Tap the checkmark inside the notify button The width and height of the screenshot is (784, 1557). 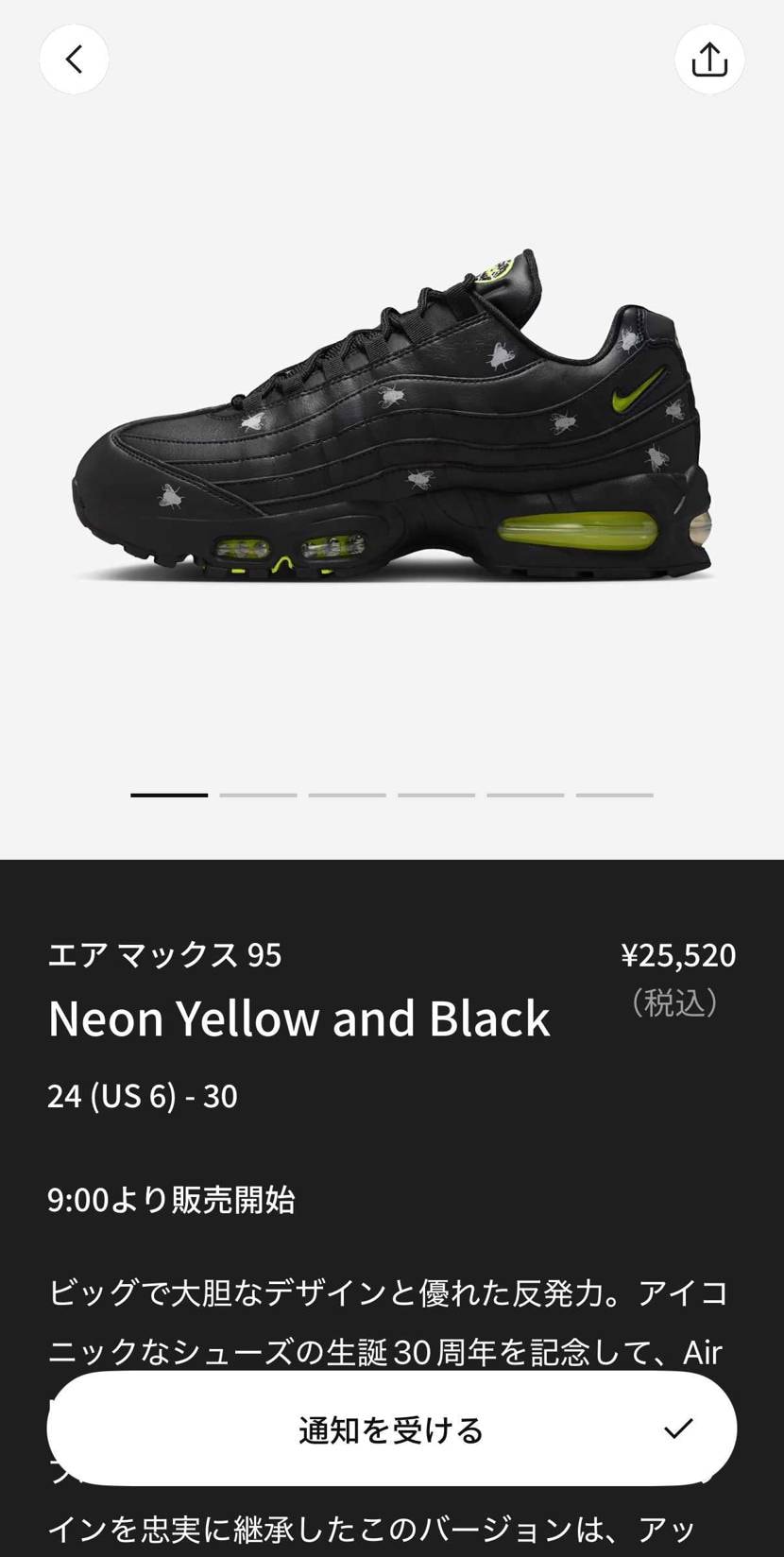[676, 1429]
